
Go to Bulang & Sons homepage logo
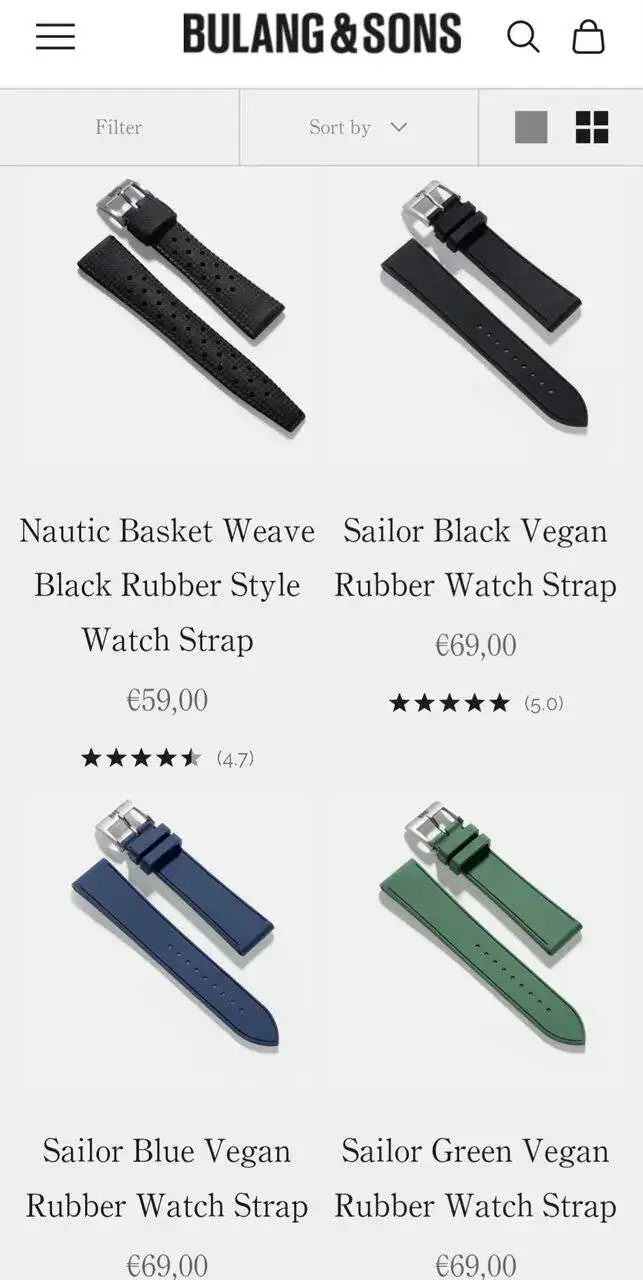pos(322,35)
